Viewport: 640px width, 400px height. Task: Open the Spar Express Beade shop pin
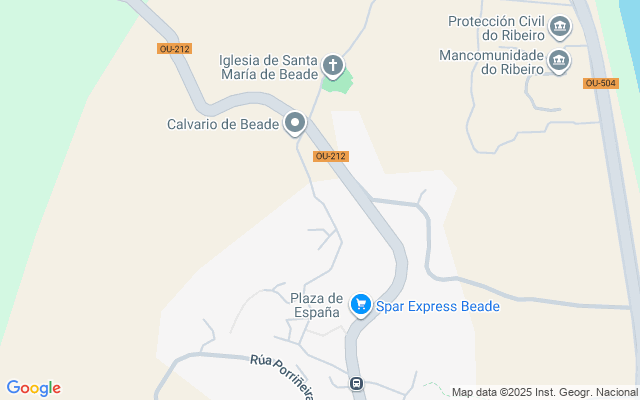point(361,304)
